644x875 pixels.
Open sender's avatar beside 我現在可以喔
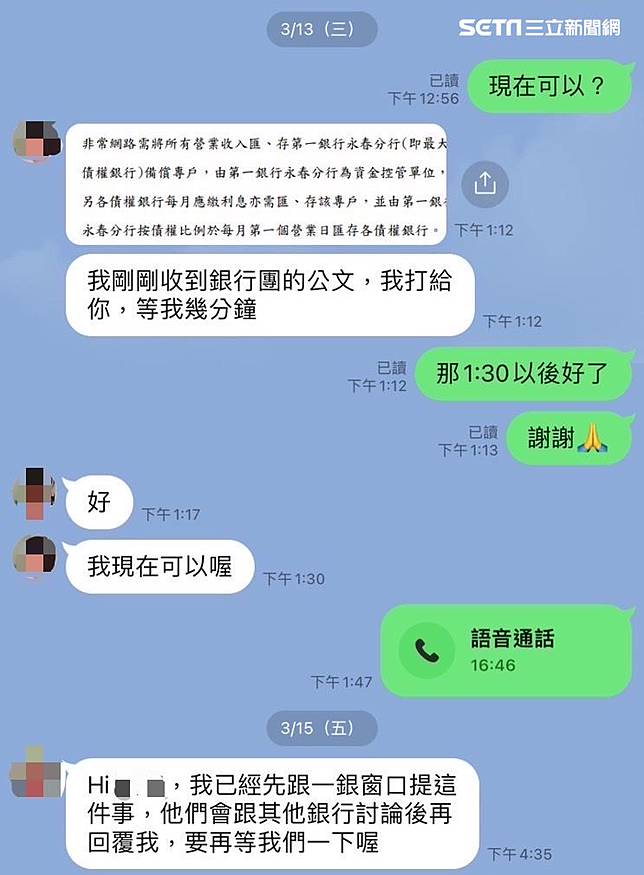(35, 558)
